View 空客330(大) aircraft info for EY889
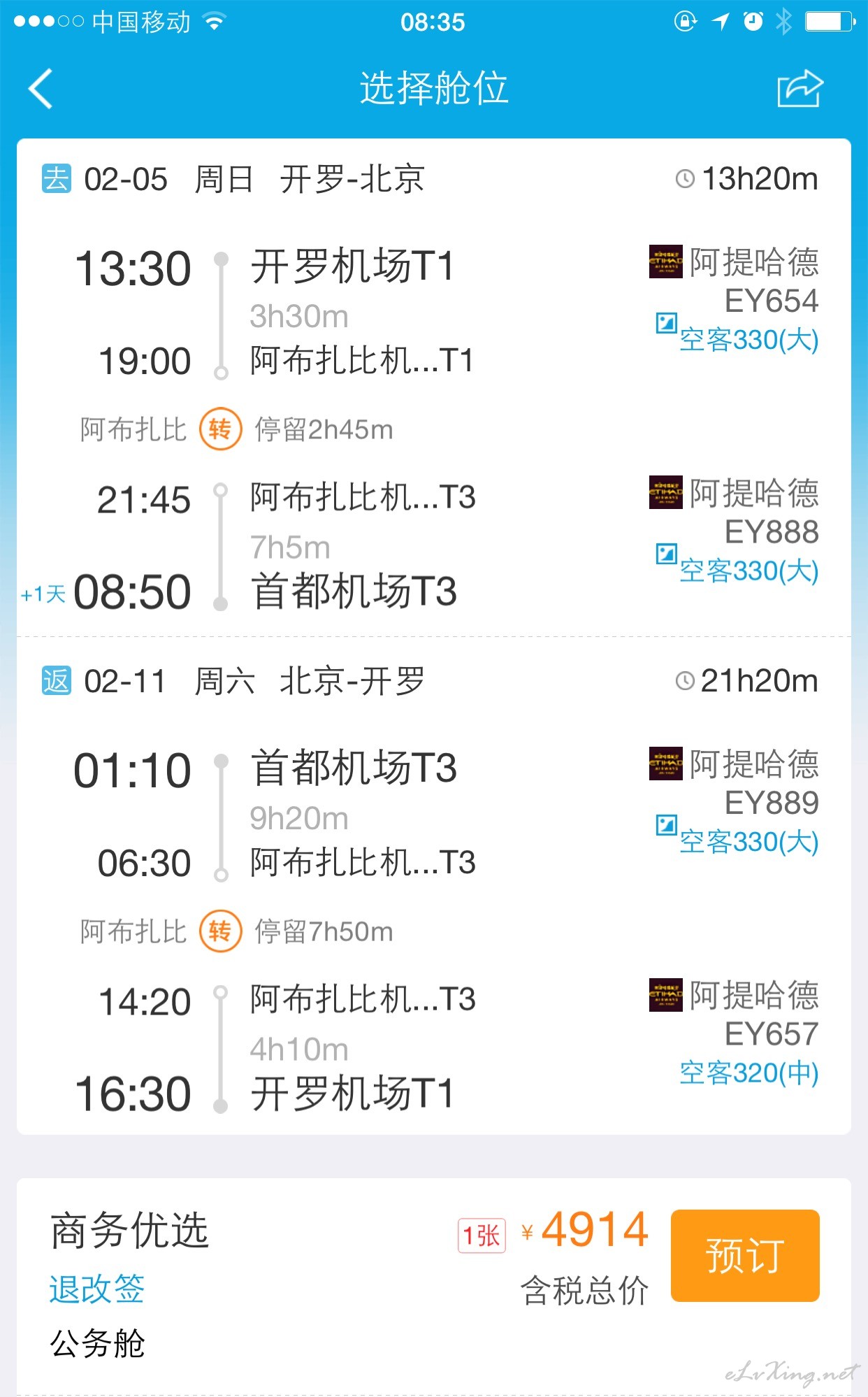 click(748, 842)
